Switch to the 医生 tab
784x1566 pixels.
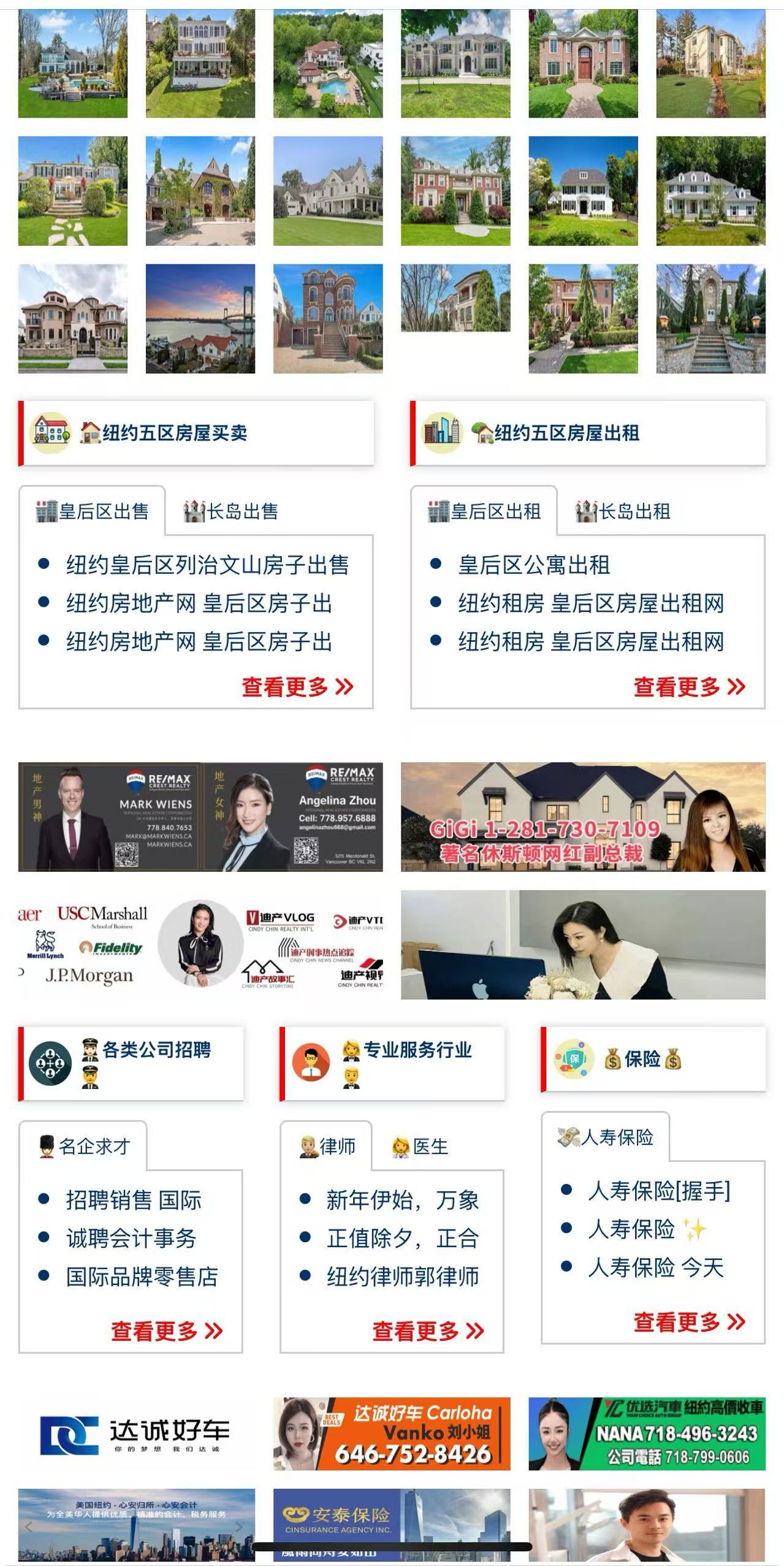point(421,1146)
